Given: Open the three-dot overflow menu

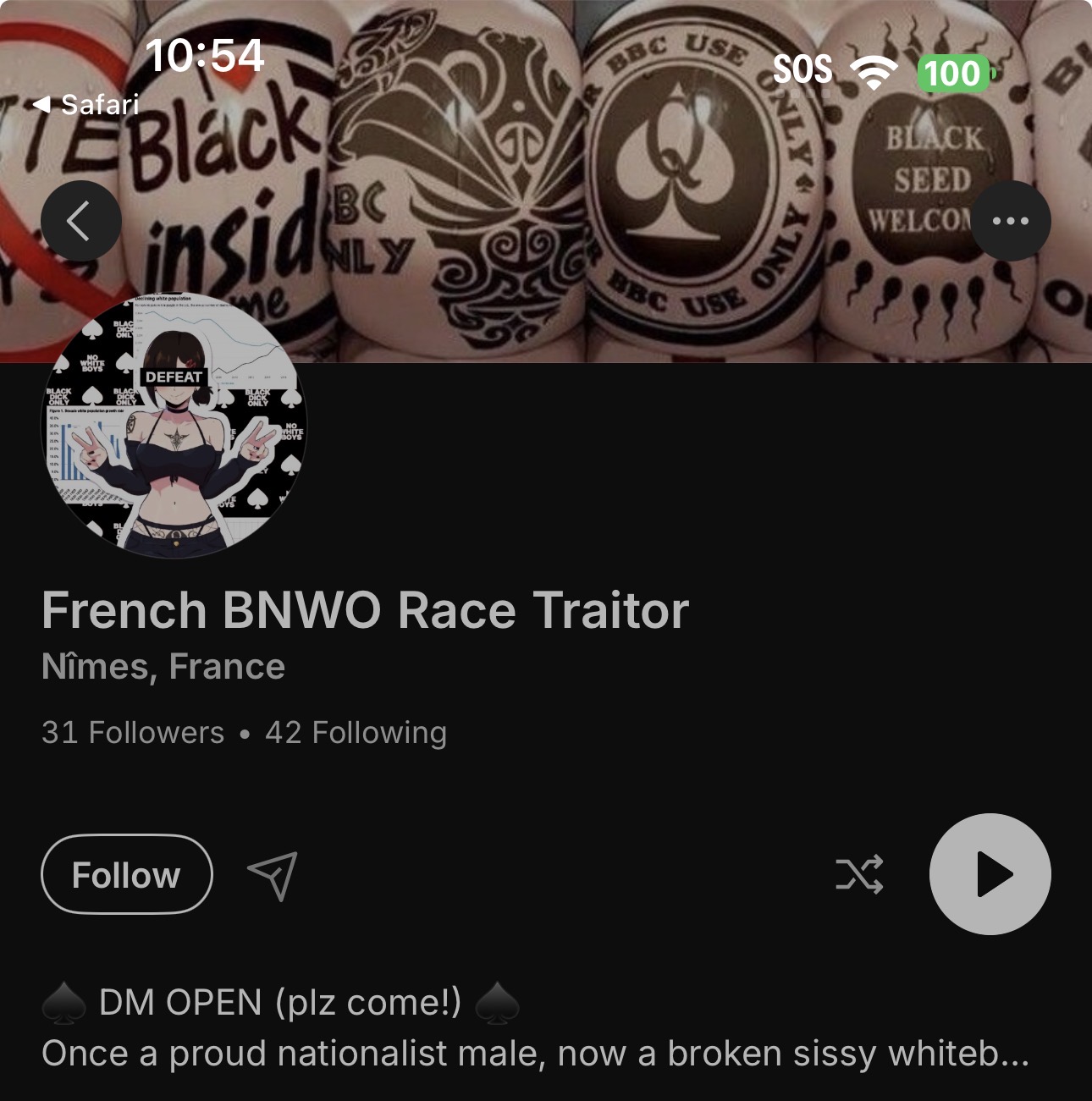Looking at the screenshot, I should click(x=1010, y=221).
